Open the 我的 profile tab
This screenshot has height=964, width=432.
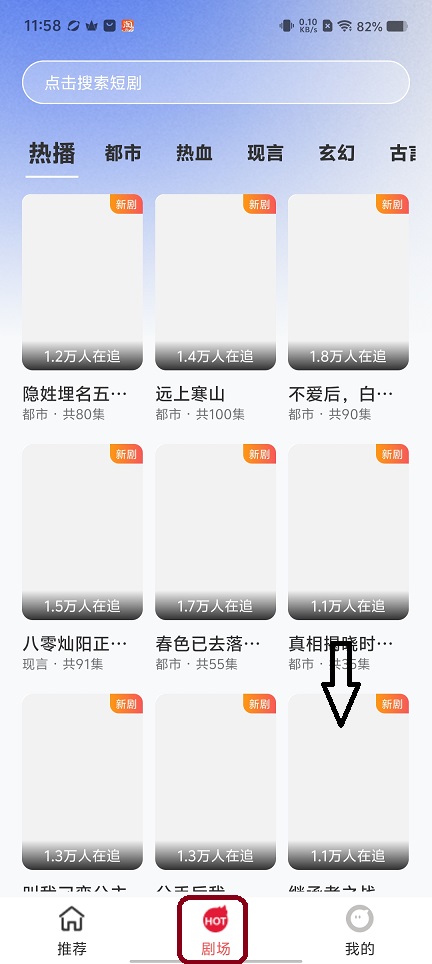(359, 931)
